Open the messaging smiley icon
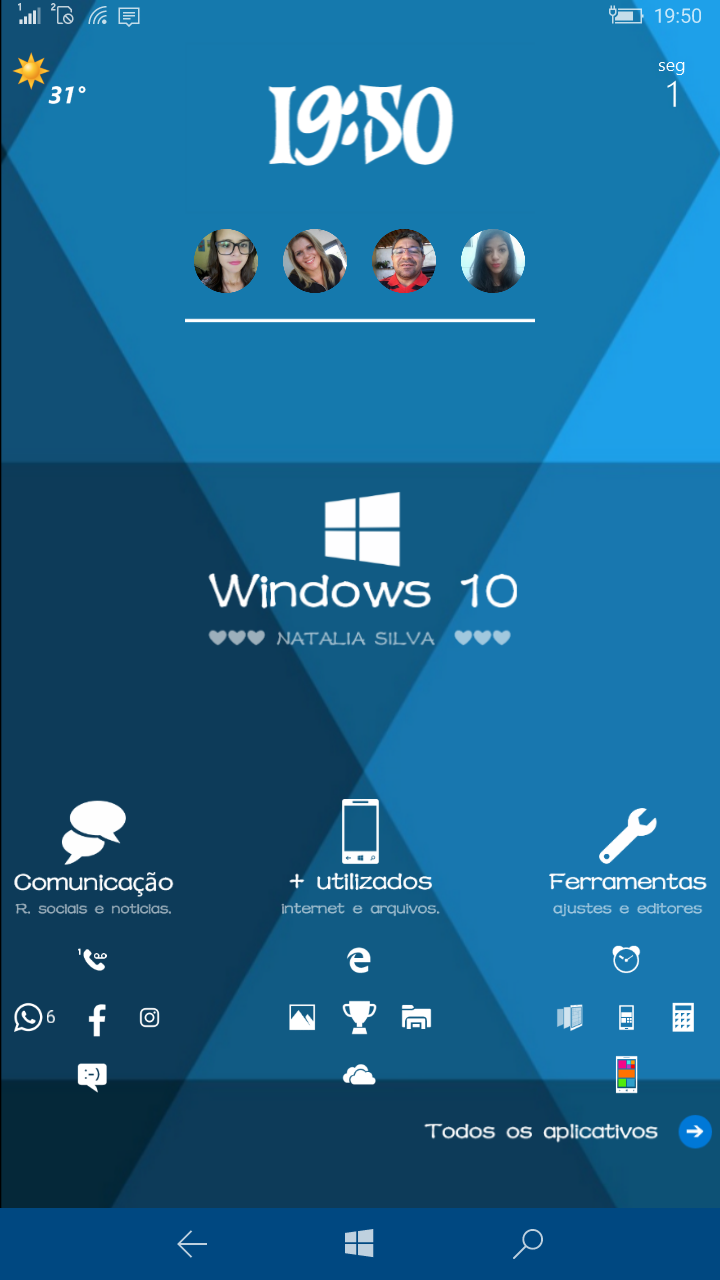The width and height of the screenshot is (720, 1280). point(92,1076)
